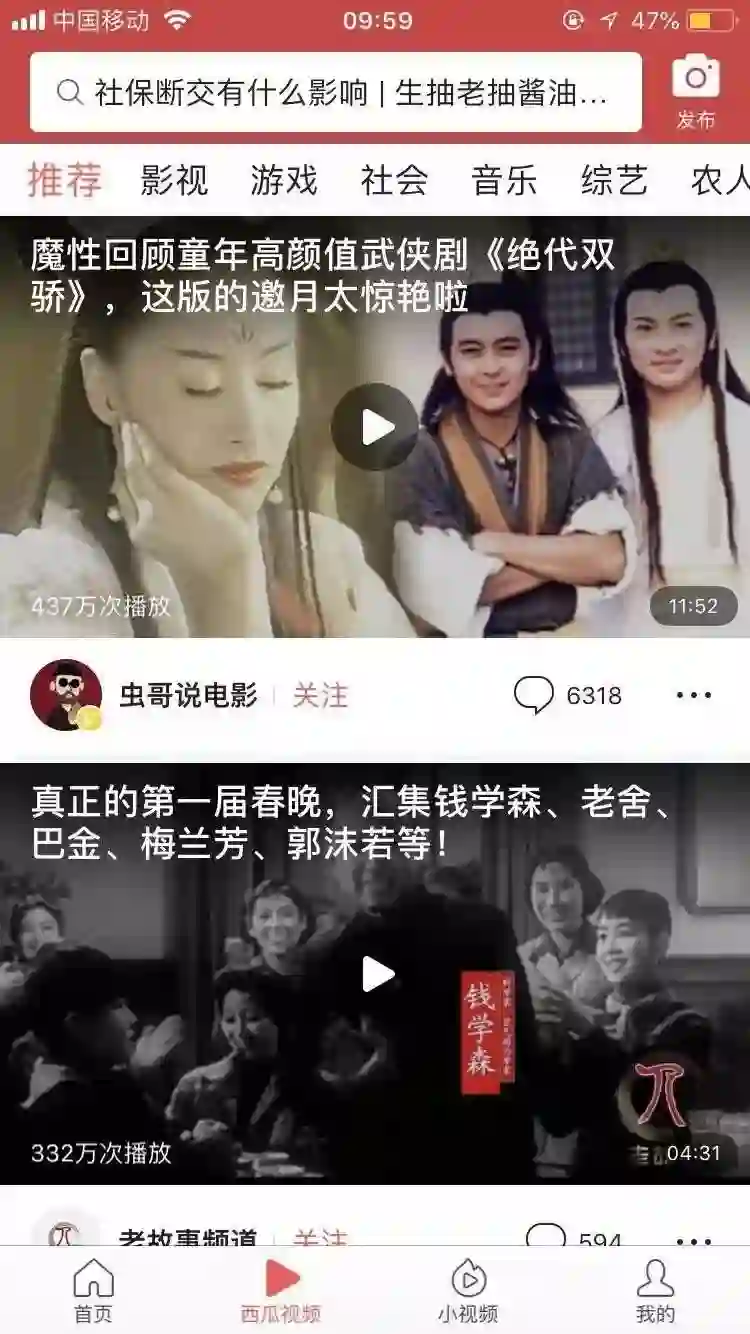750x1334 pixels.
Task: Open the search box at the top
Action: (335, 92)
